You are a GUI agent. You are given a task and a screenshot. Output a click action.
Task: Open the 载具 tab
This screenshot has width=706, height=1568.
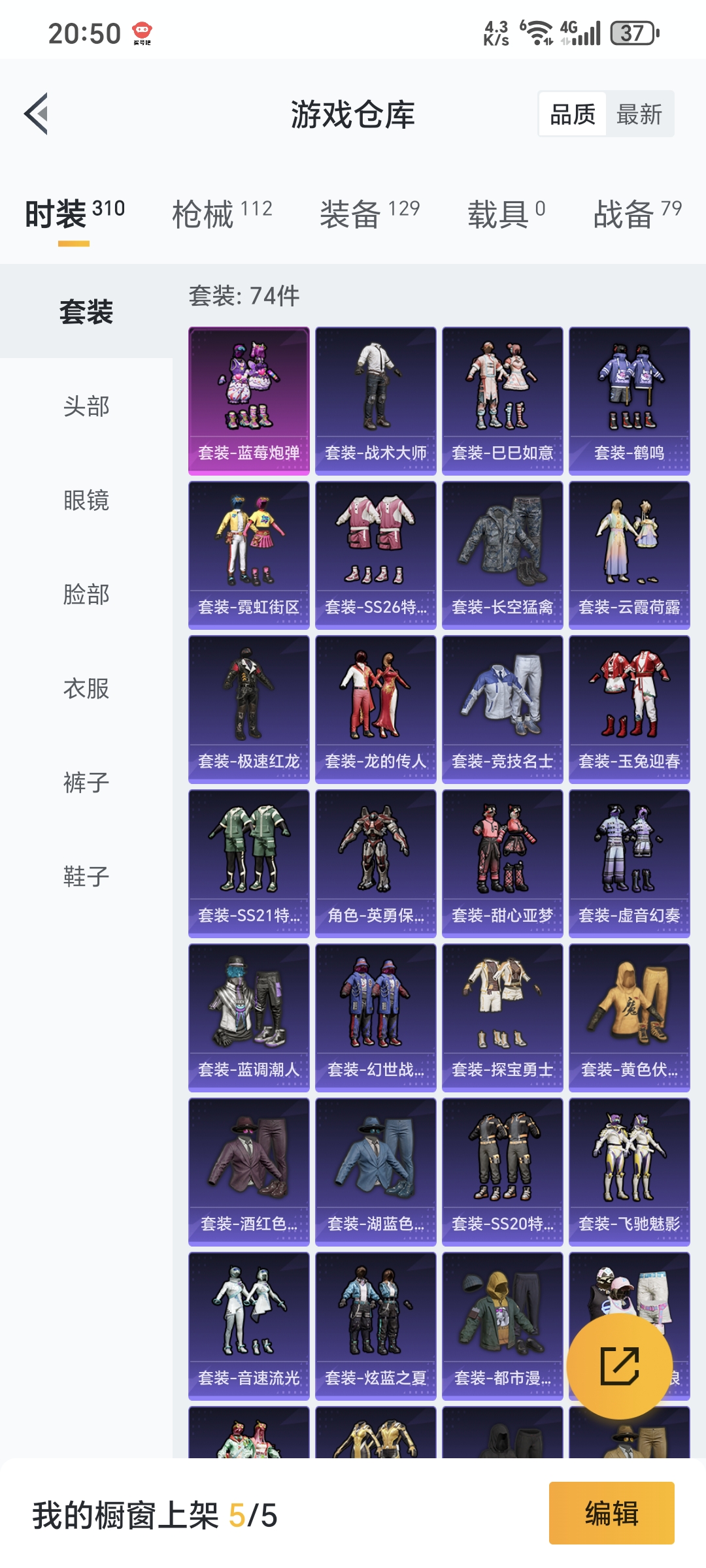click(505, 214)
